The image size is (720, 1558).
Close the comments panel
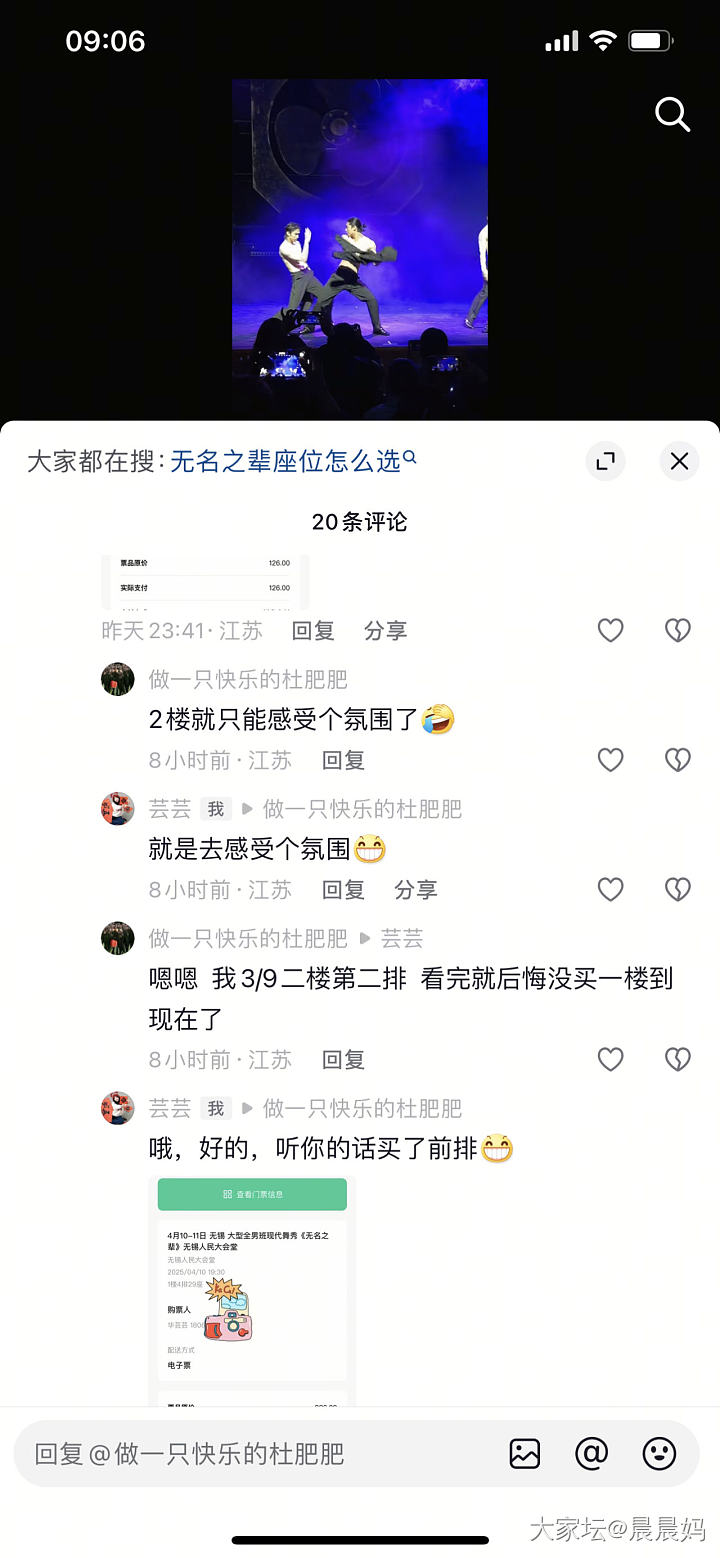click(679, 461)
